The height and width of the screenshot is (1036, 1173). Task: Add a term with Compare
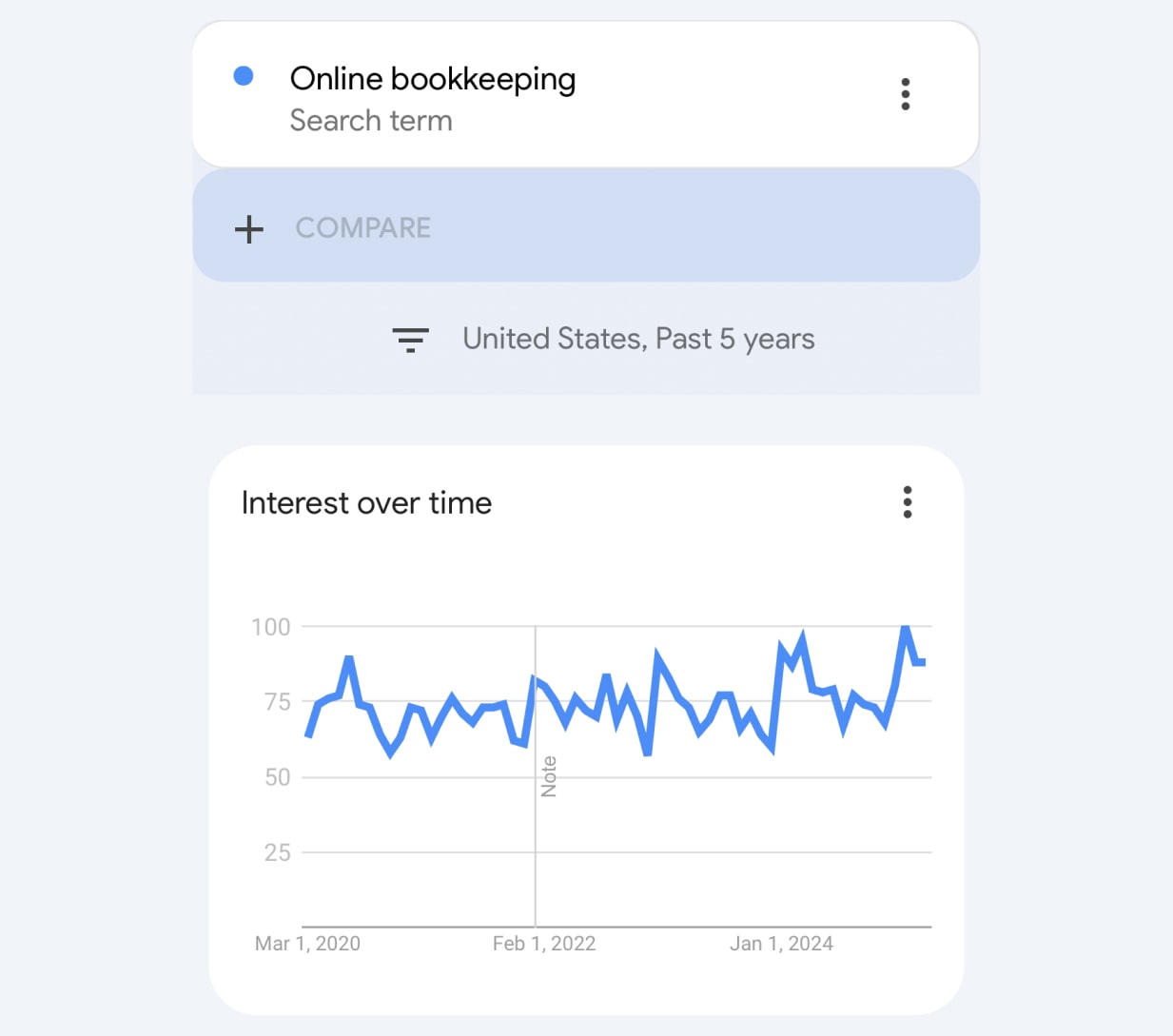[362, 228]
